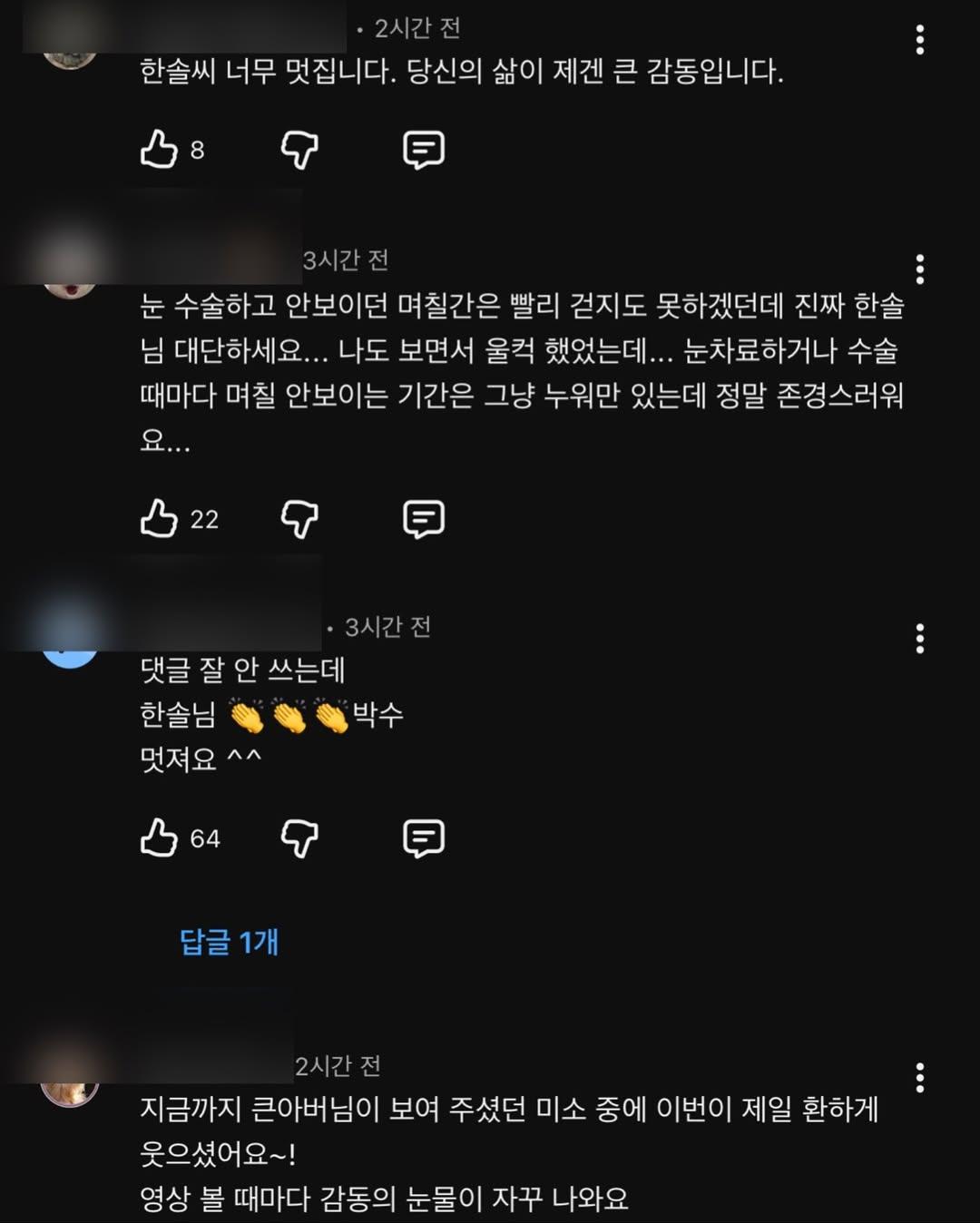The height and width of the screenshot is (1223, 980).
Task: Dislike the '댓글 잘 안 쓰는데' comment
Action: pos(299,838)
